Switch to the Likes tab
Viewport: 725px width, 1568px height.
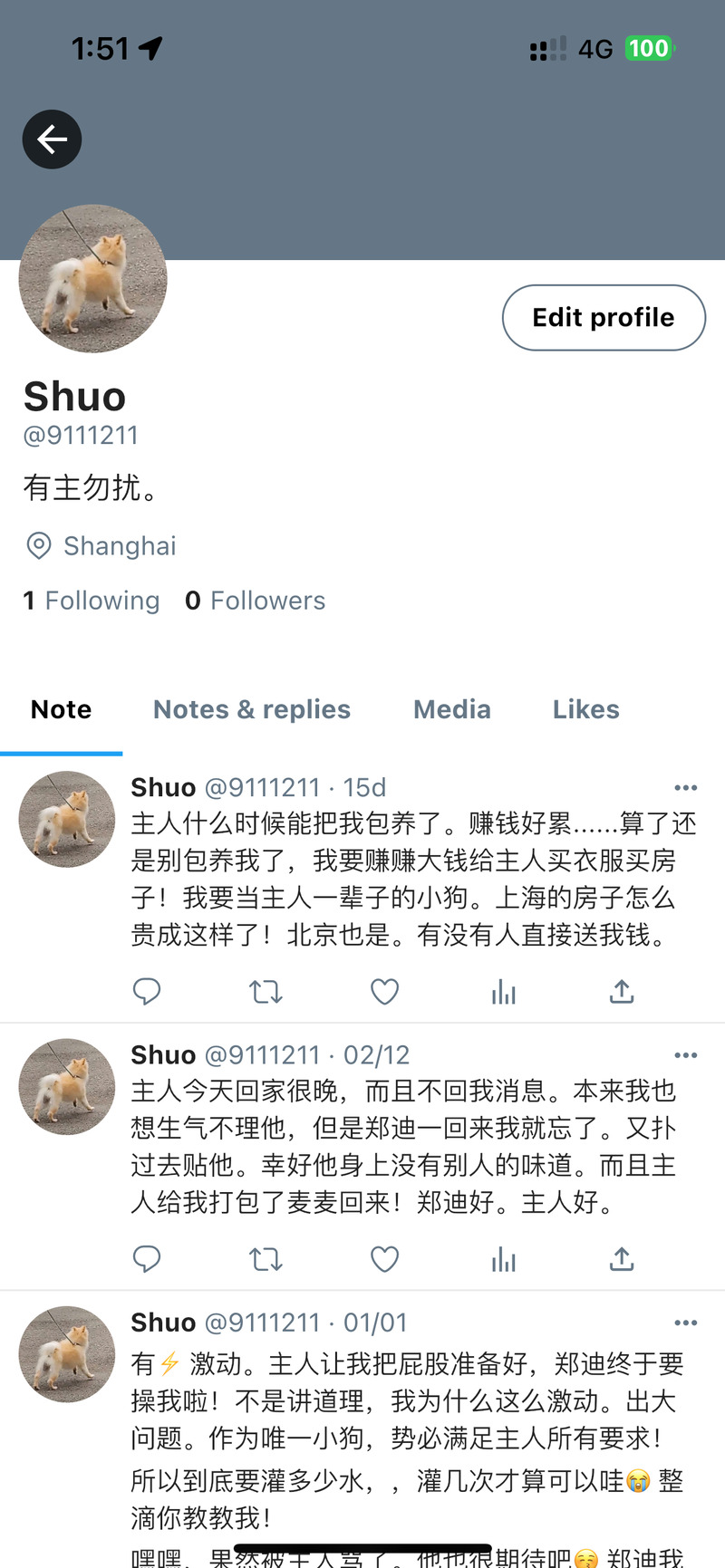[x=585, y=709]
